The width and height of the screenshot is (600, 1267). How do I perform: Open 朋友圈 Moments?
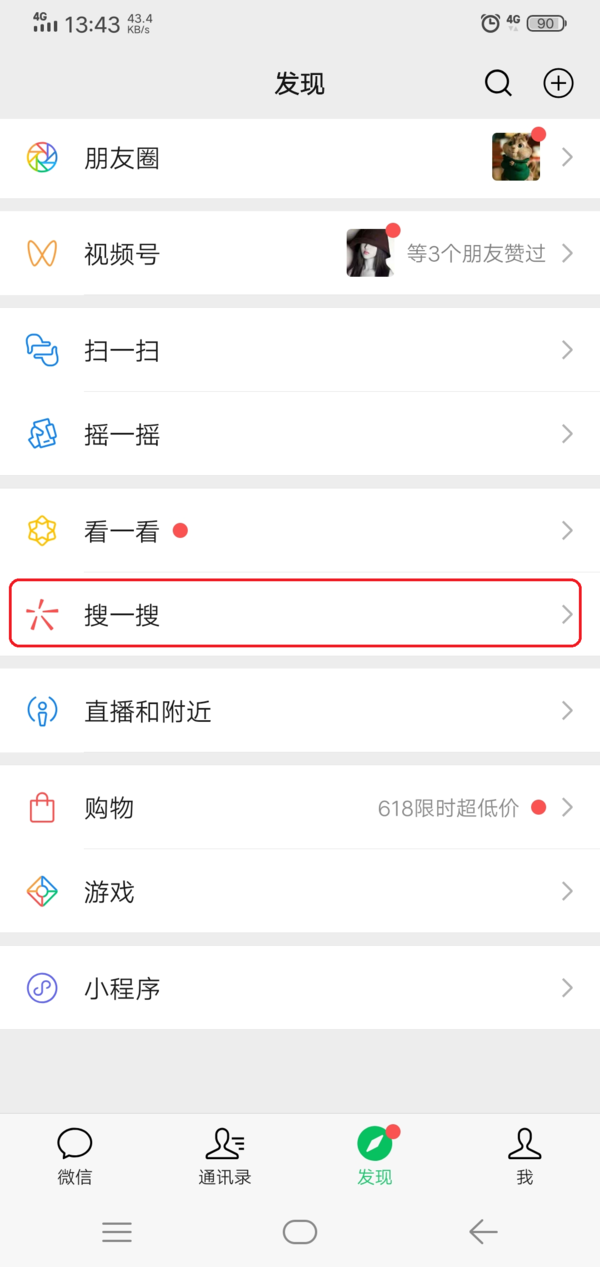pos(300,158)
